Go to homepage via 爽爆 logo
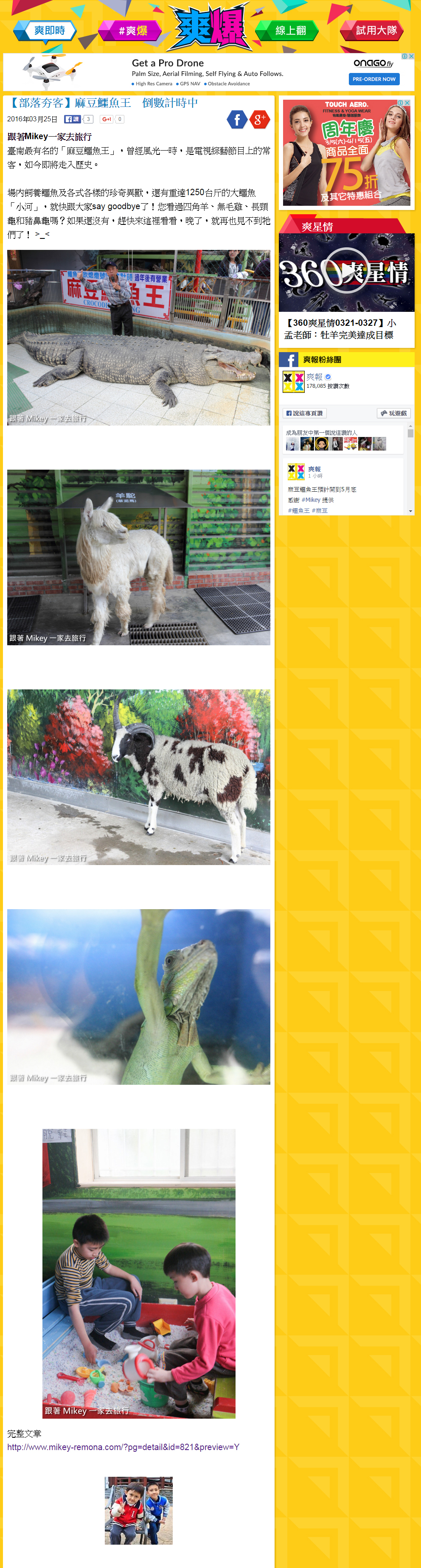 click(x=210, y=28)
